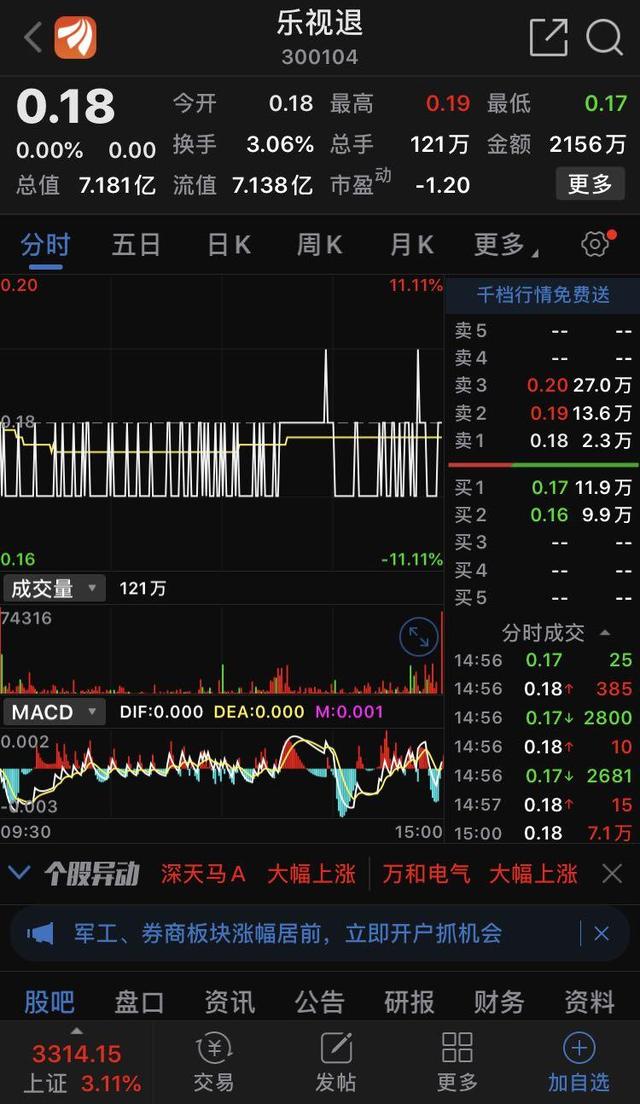Viewport: 640px width, 1104px height.
Task: Change the MACD indicator dropdown
Action: (53, 712)
